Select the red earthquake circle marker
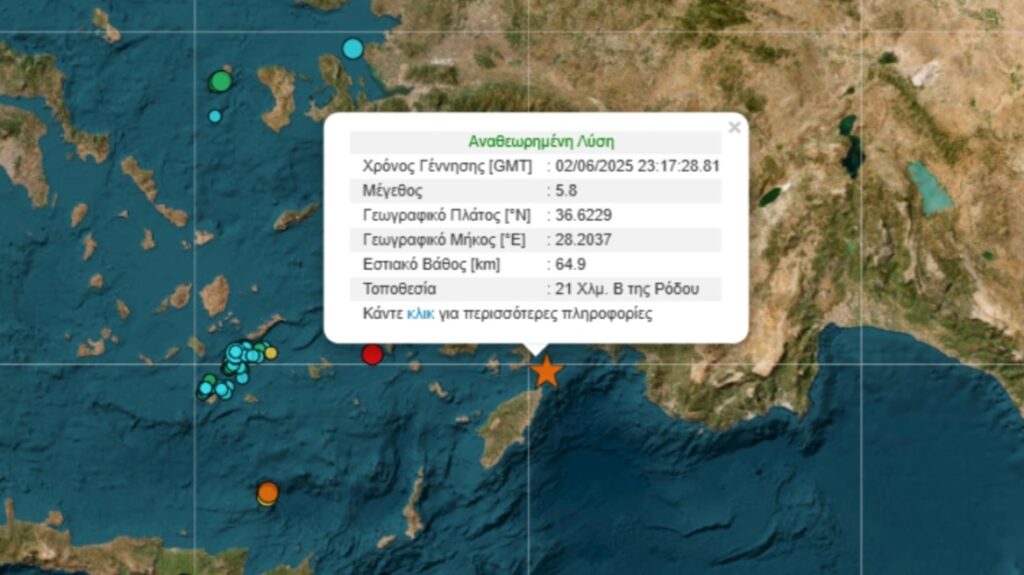 click(x=372, y=354)
